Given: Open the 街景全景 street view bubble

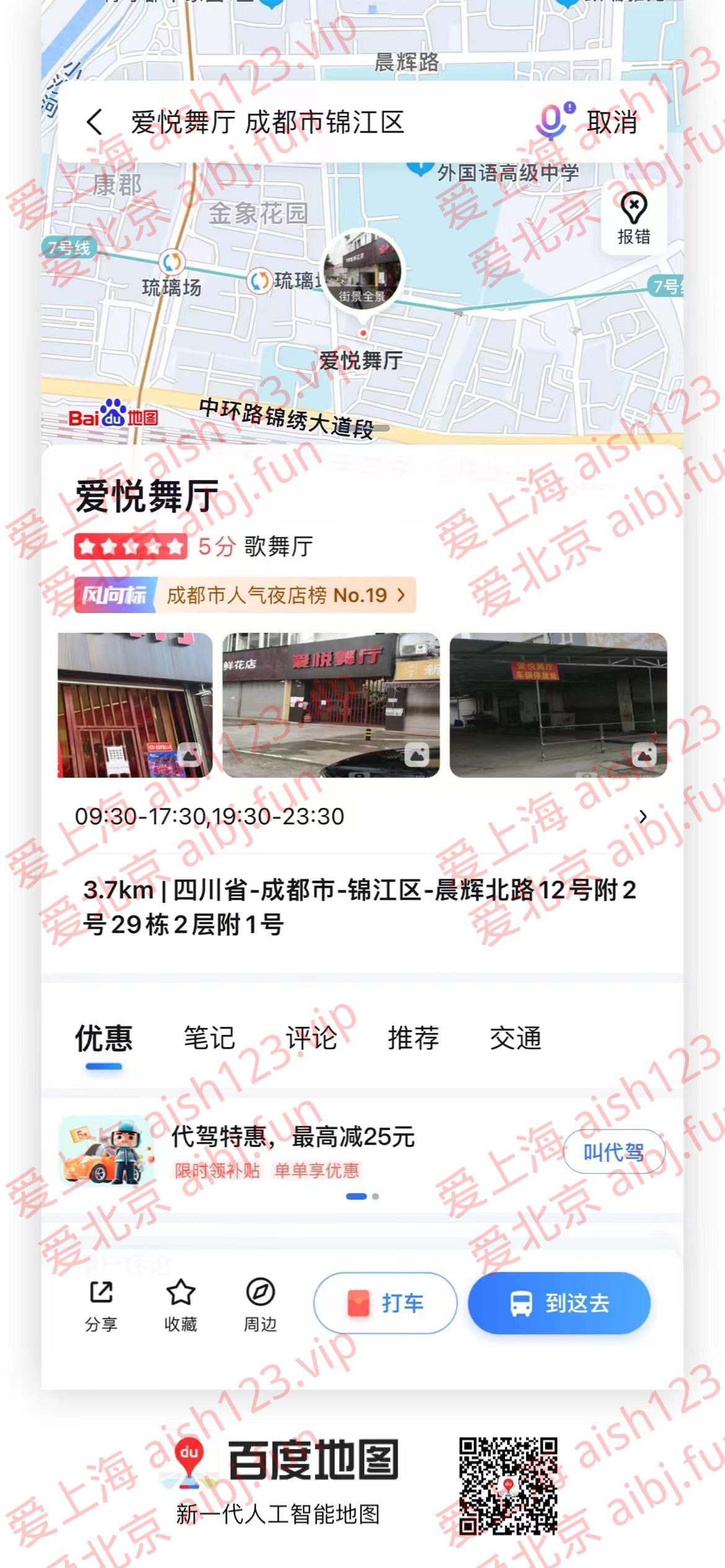Looking at the screenshot, I should point(362,269).
